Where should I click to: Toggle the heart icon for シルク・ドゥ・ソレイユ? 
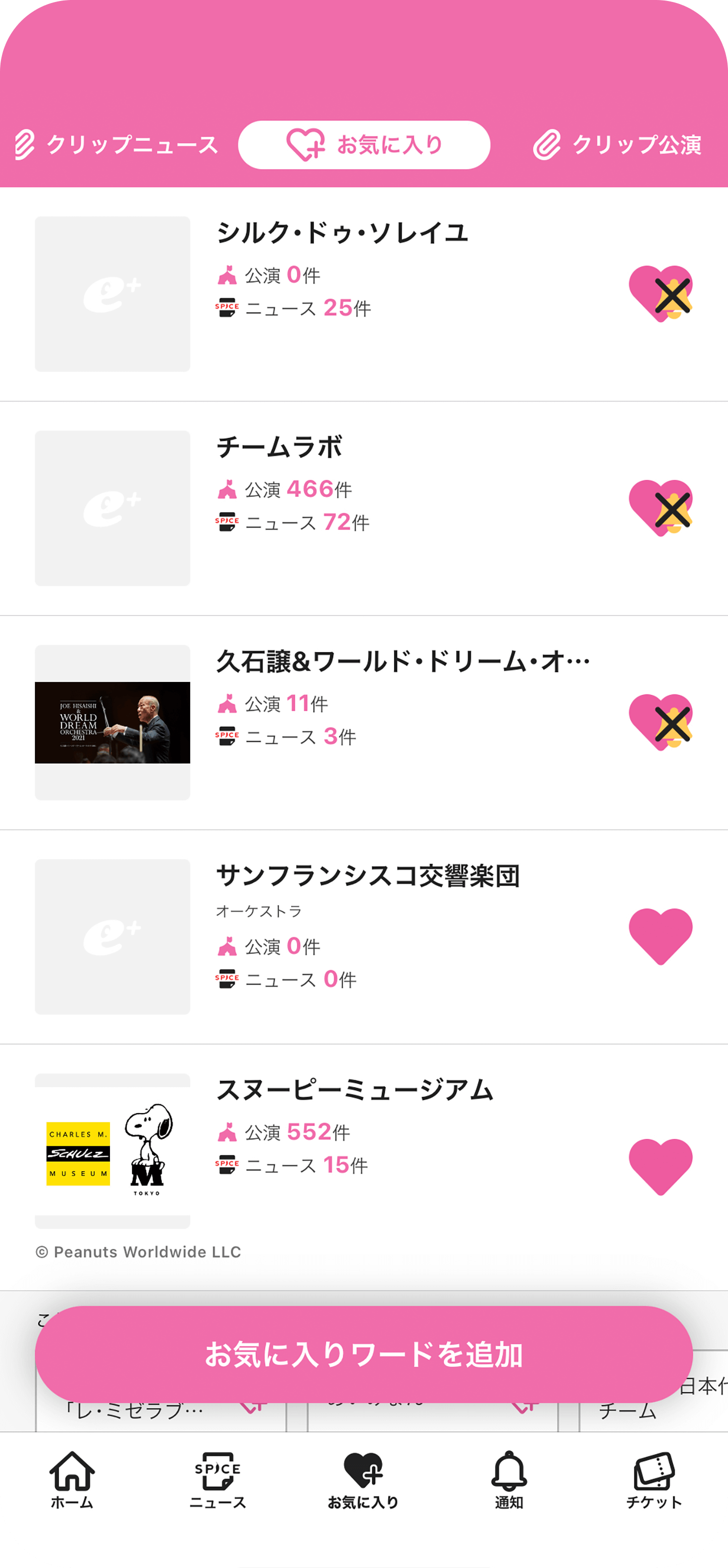[660, 294]
